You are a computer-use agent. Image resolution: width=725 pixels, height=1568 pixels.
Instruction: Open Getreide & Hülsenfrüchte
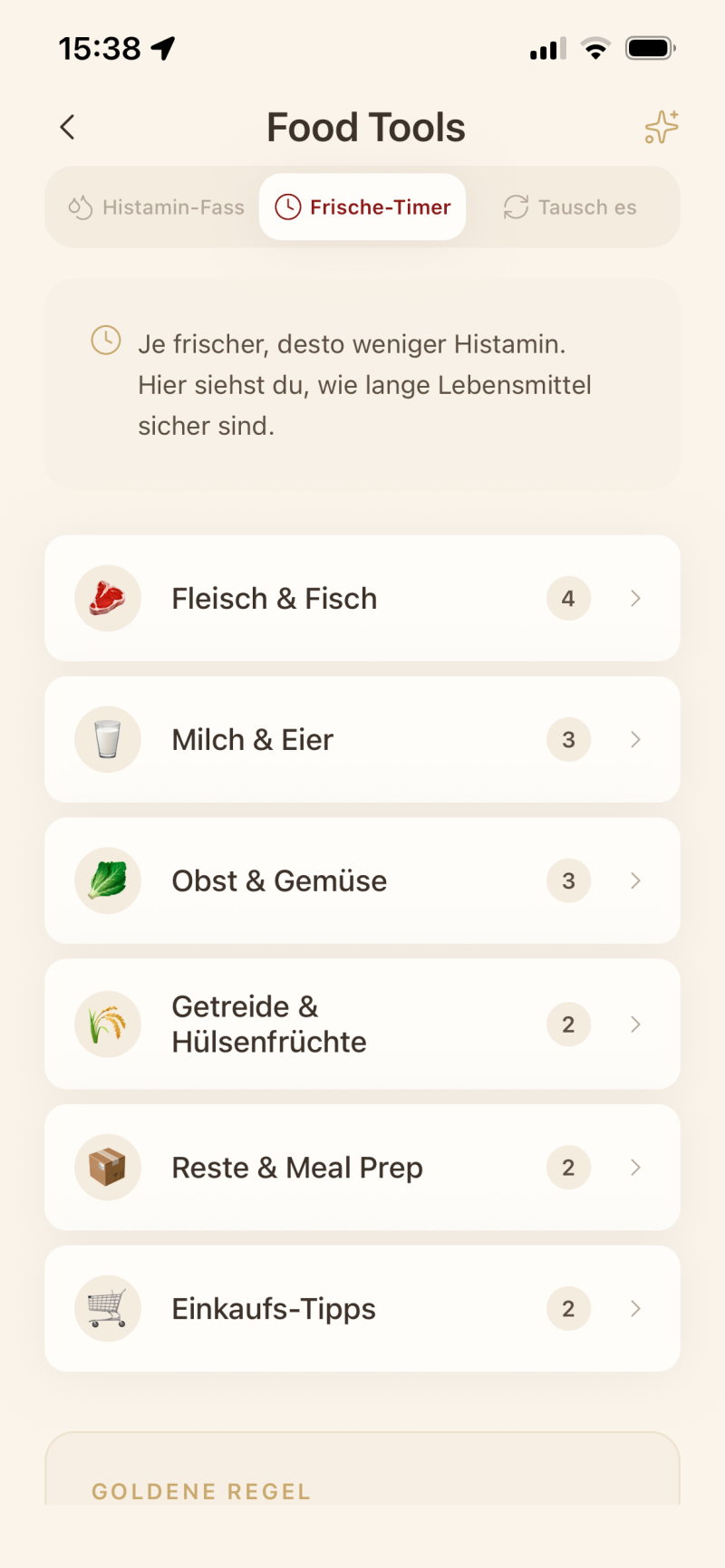pos(362,1024)
